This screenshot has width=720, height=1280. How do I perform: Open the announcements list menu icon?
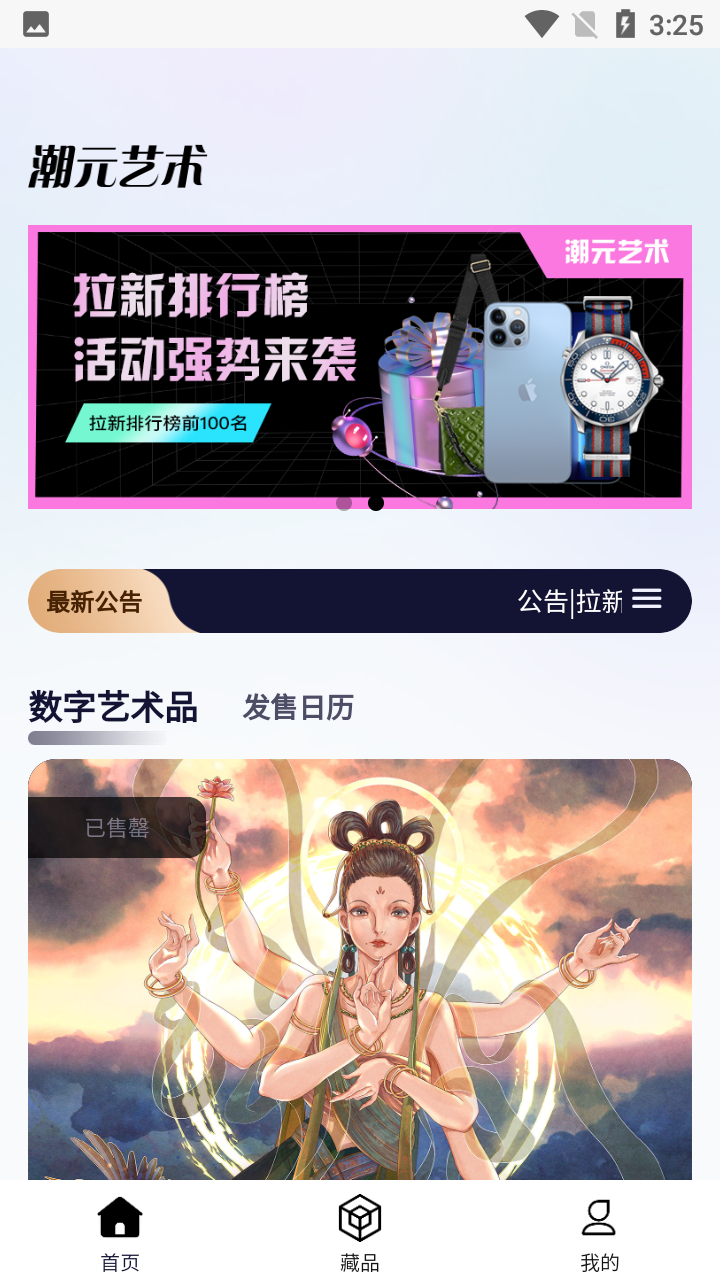pos(647,599)
